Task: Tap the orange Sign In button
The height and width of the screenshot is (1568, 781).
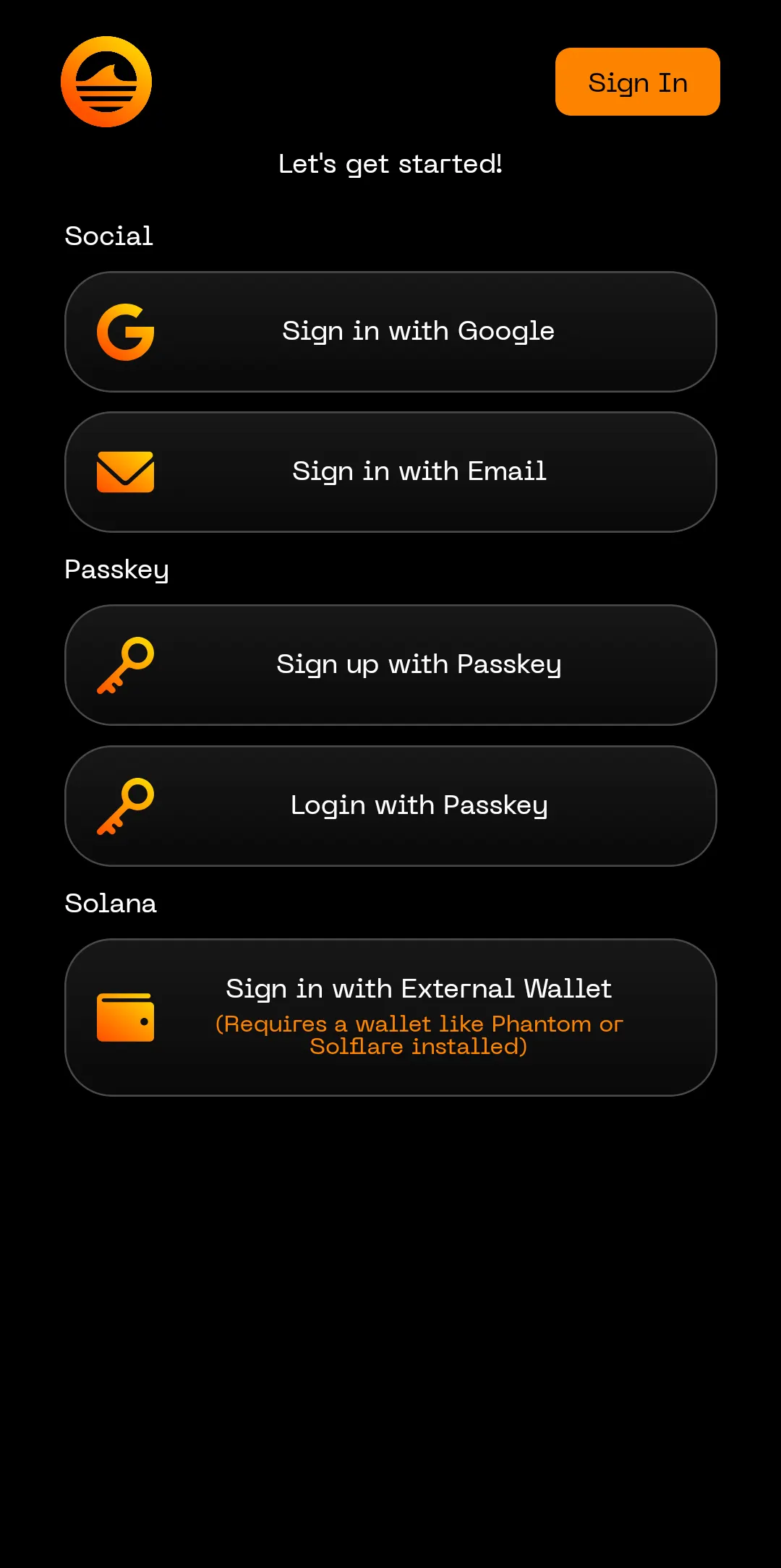Action: click(x=637, y=82)
